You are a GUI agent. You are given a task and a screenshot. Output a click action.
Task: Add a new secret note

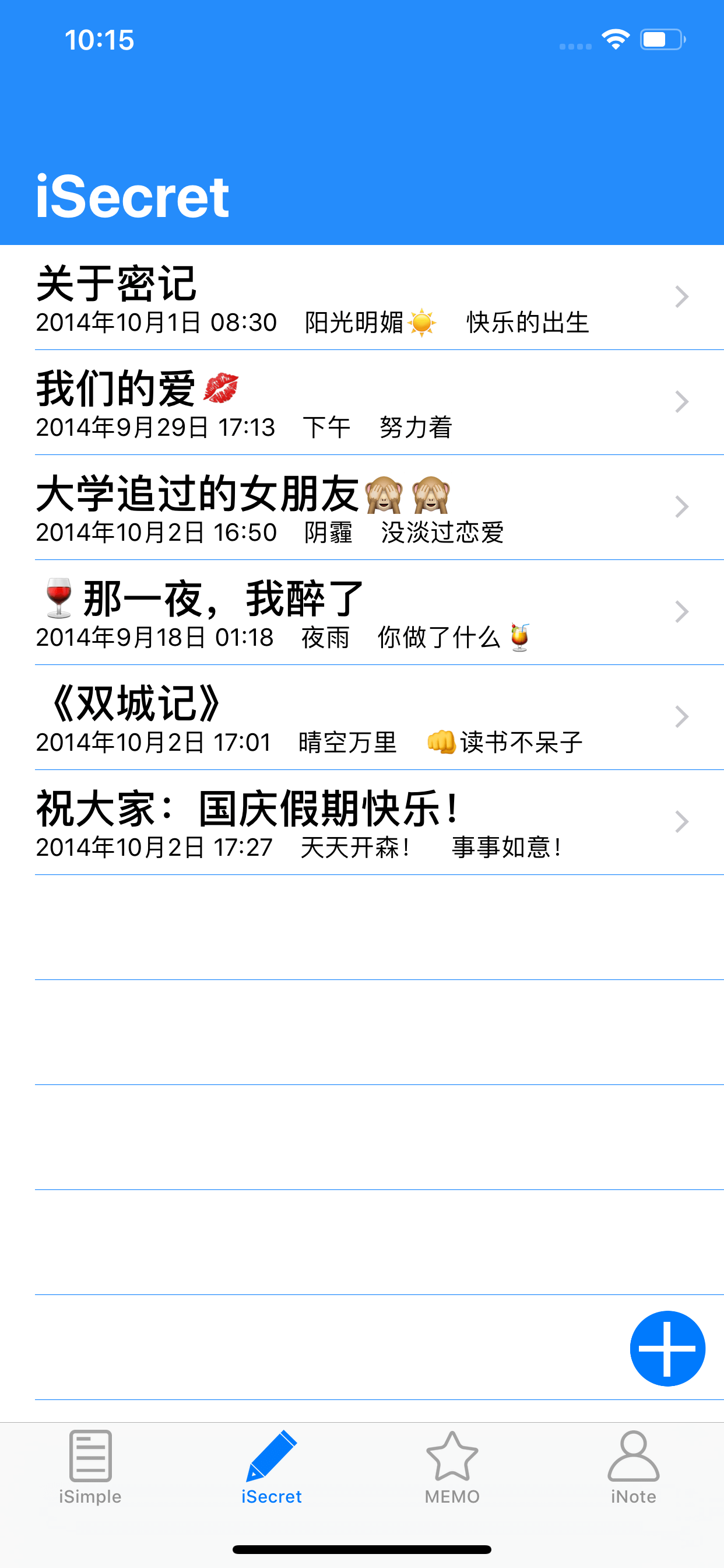pos(667,1347)
